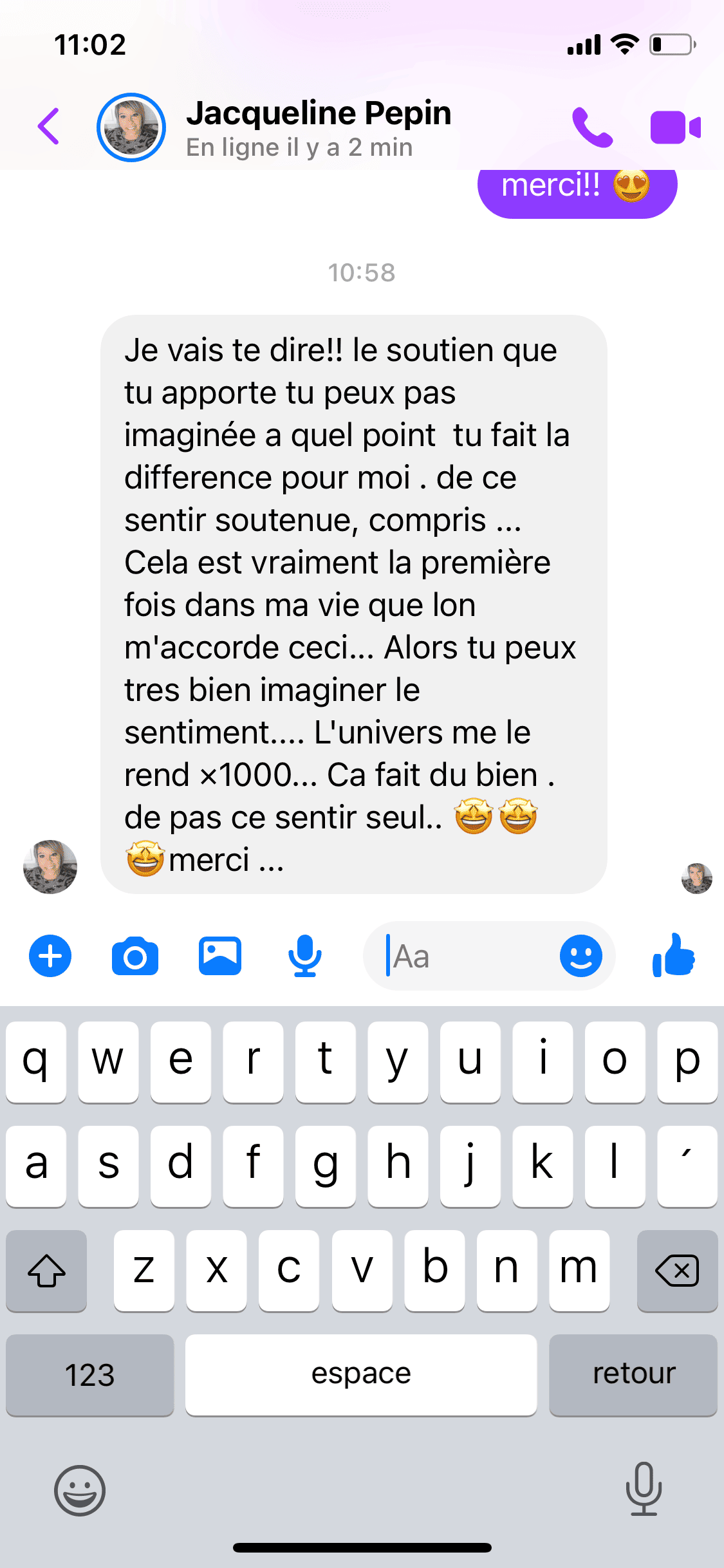Open the photo gallery picker

(x=219, y=956)
